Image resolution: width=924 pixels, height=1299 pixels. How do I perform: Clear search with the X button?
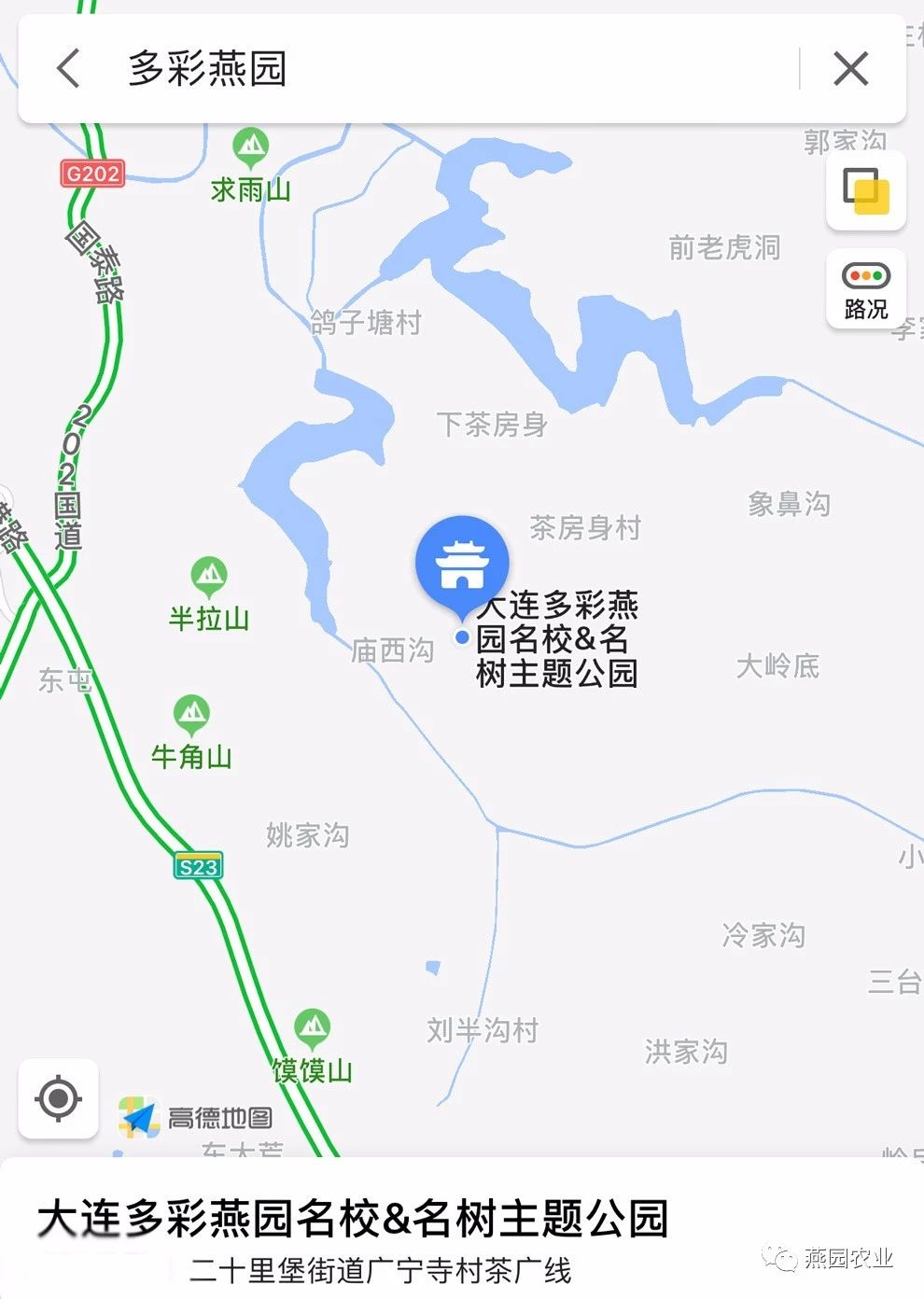click(x=849, y=68)
